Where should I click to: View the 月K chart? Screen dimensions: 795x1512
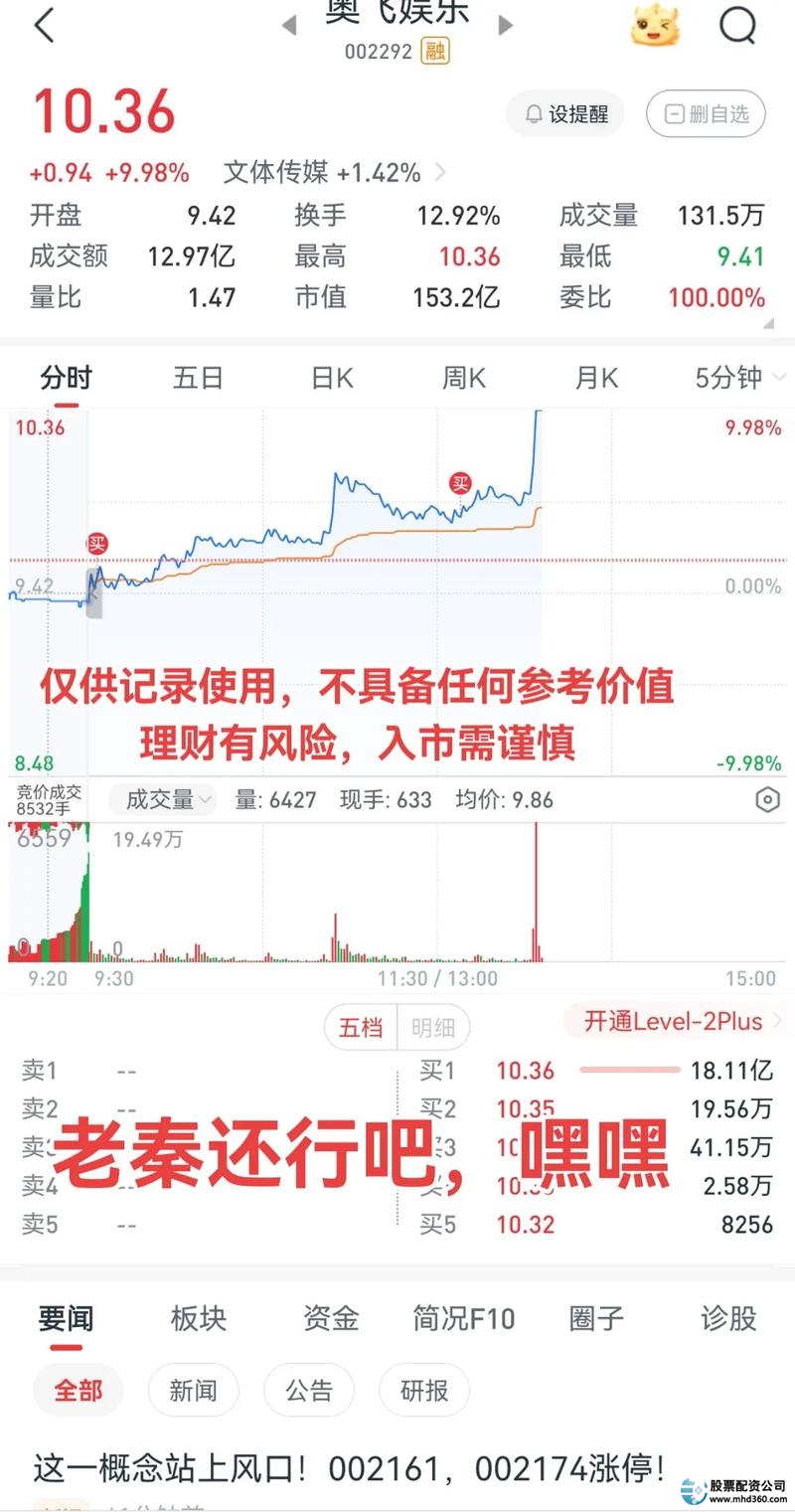[x=596, y=378]
